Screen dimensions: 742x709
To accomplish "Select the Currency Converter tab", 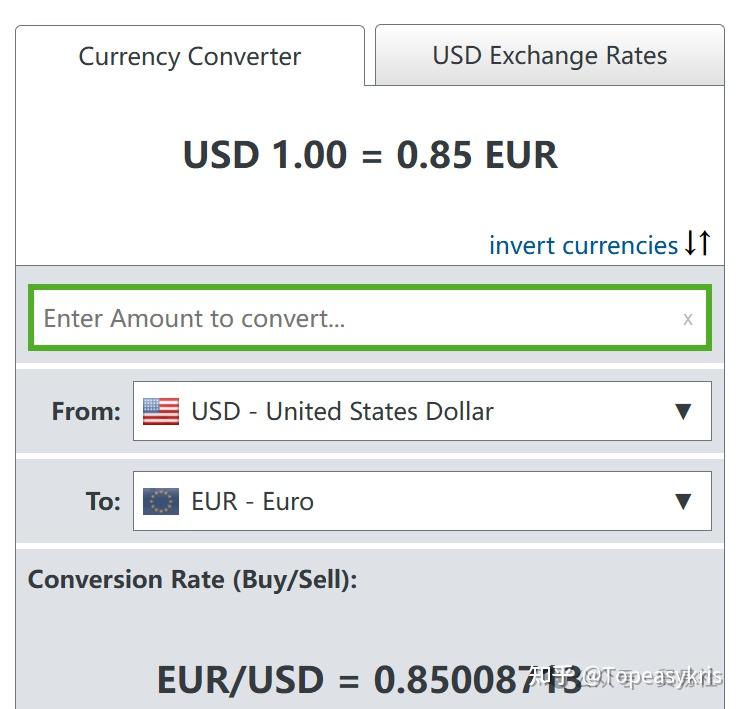I will [190, 57].
